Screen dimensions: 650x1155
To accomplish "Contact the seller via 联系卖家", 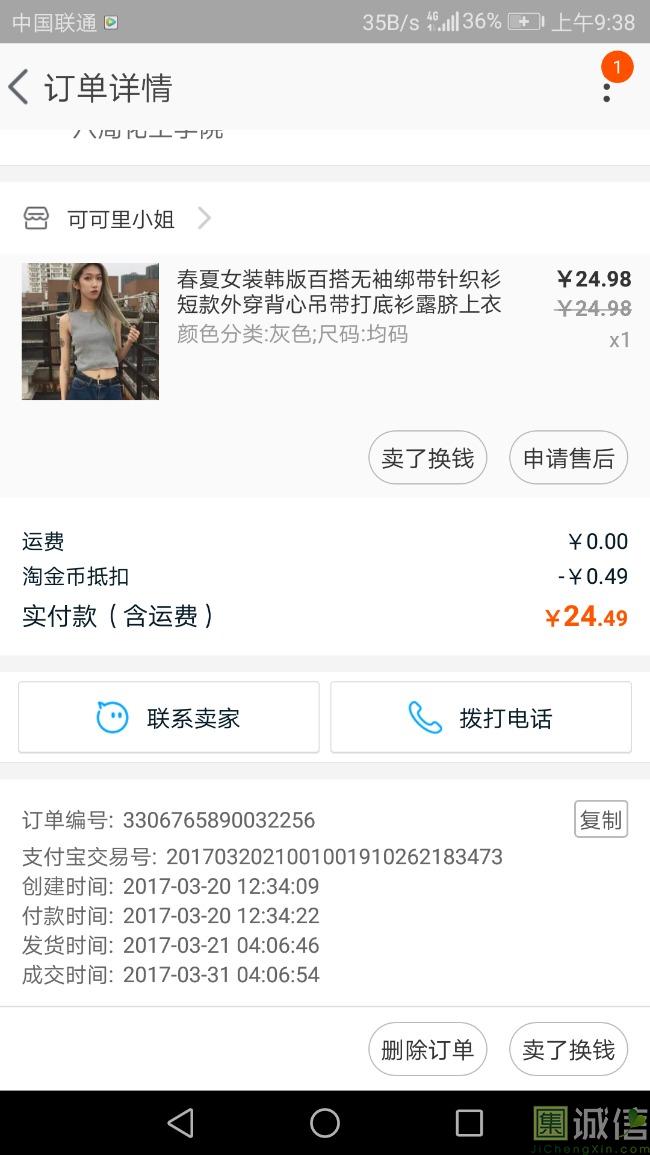I will (x=169, y=718).
